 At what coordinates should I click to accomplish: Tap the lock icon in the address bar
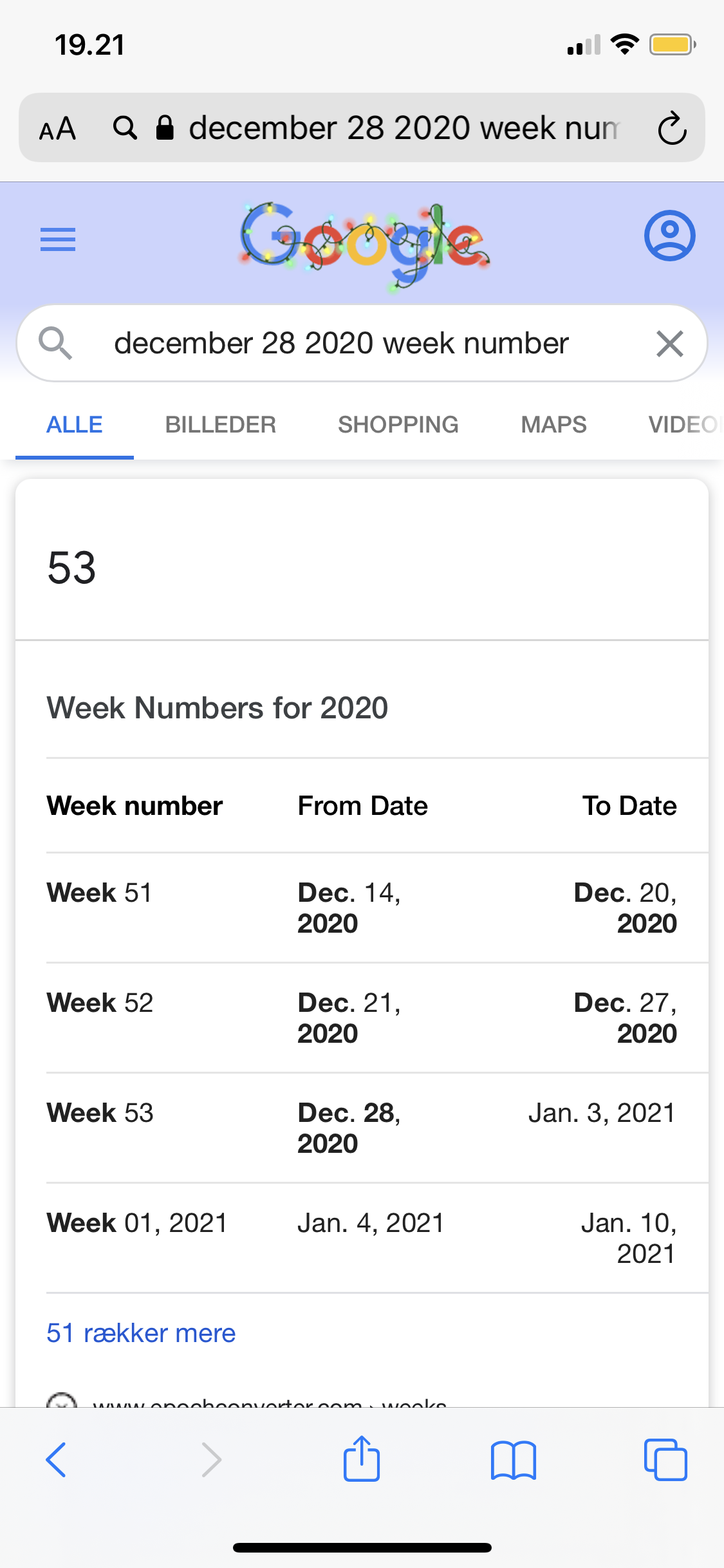(165, 127)
